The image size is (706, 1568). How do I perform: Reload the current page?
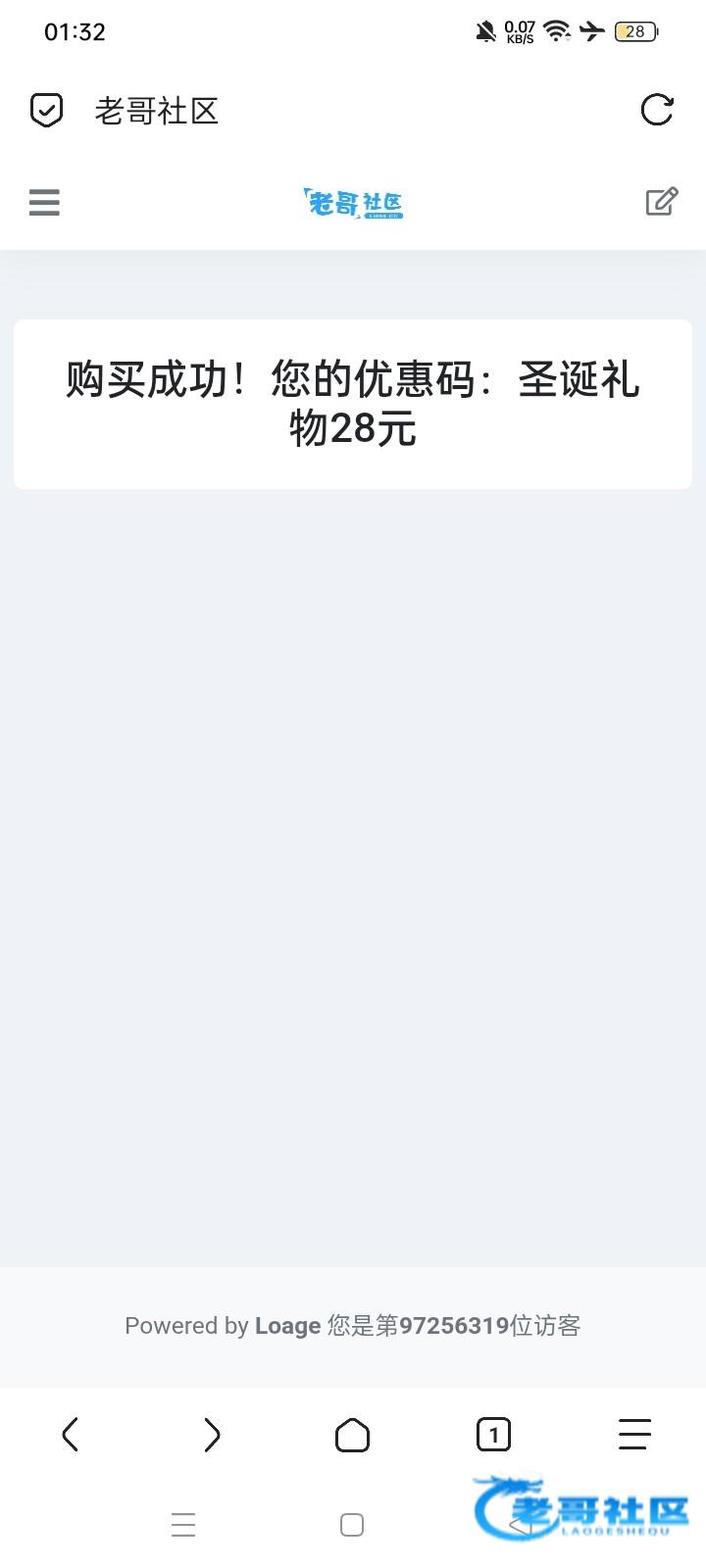656,111
